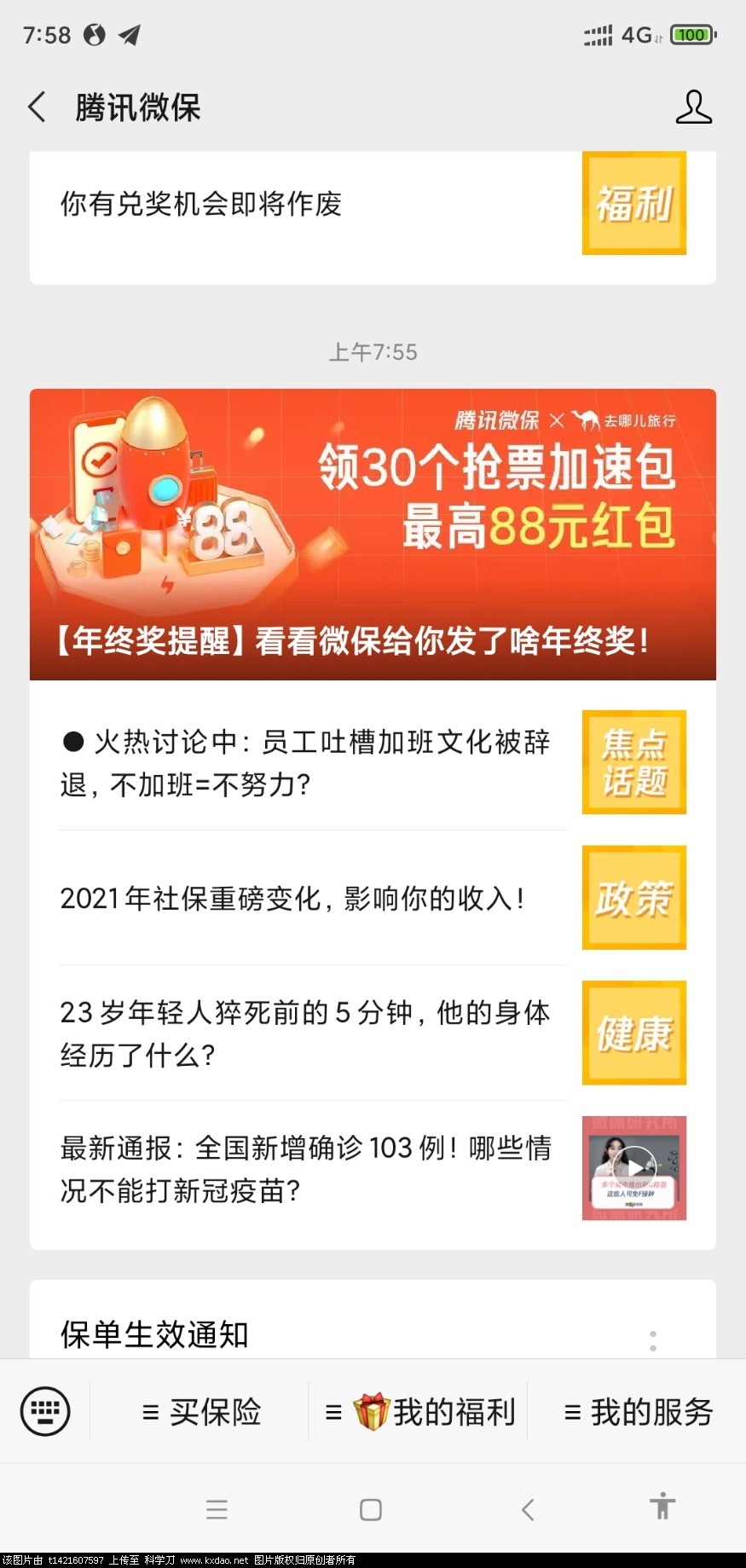Tap the 健康 badge icon
The height and width of the screenshot is (1568, 746).
[633, 1033]
